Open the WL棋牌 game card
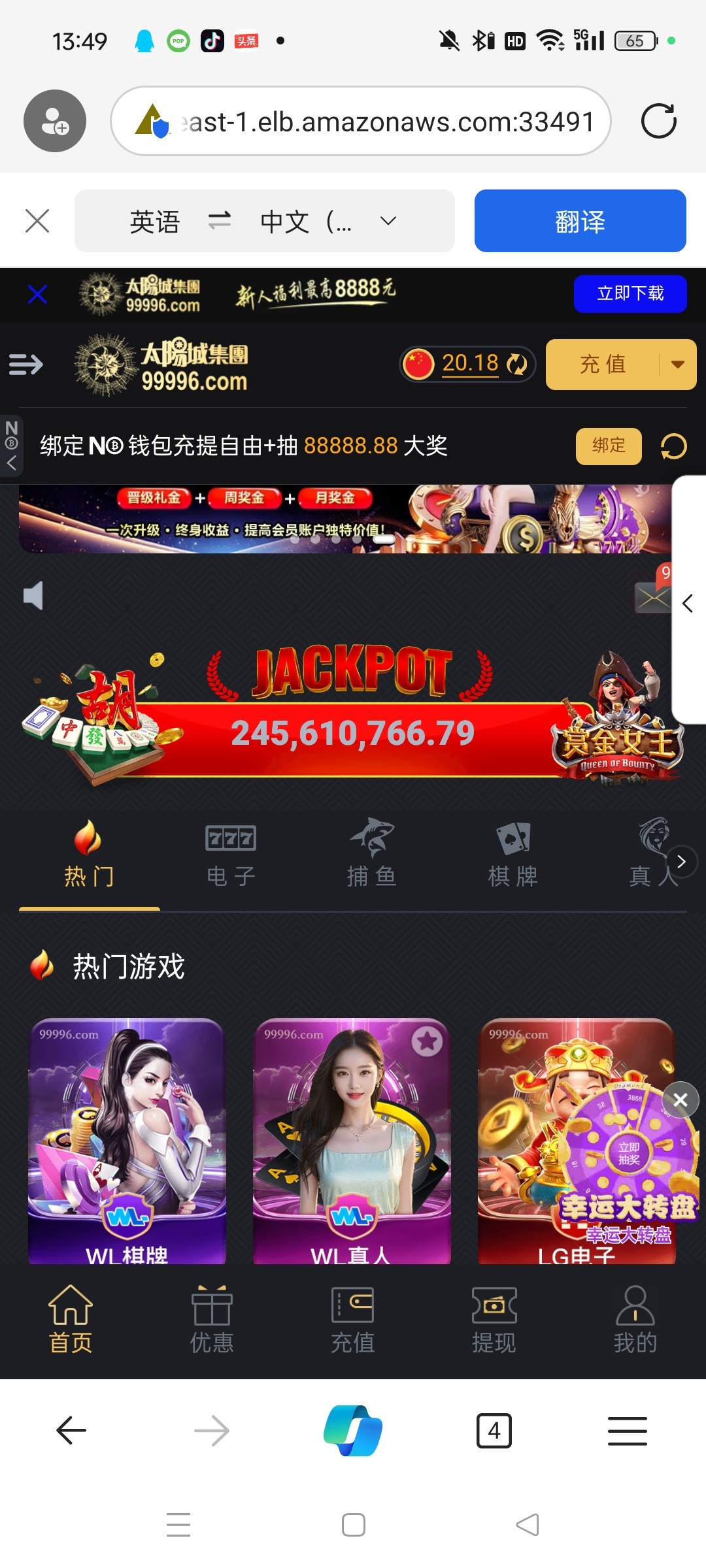The width and height of the screenshot is (706, 1568). click(x=127, y=1140)
